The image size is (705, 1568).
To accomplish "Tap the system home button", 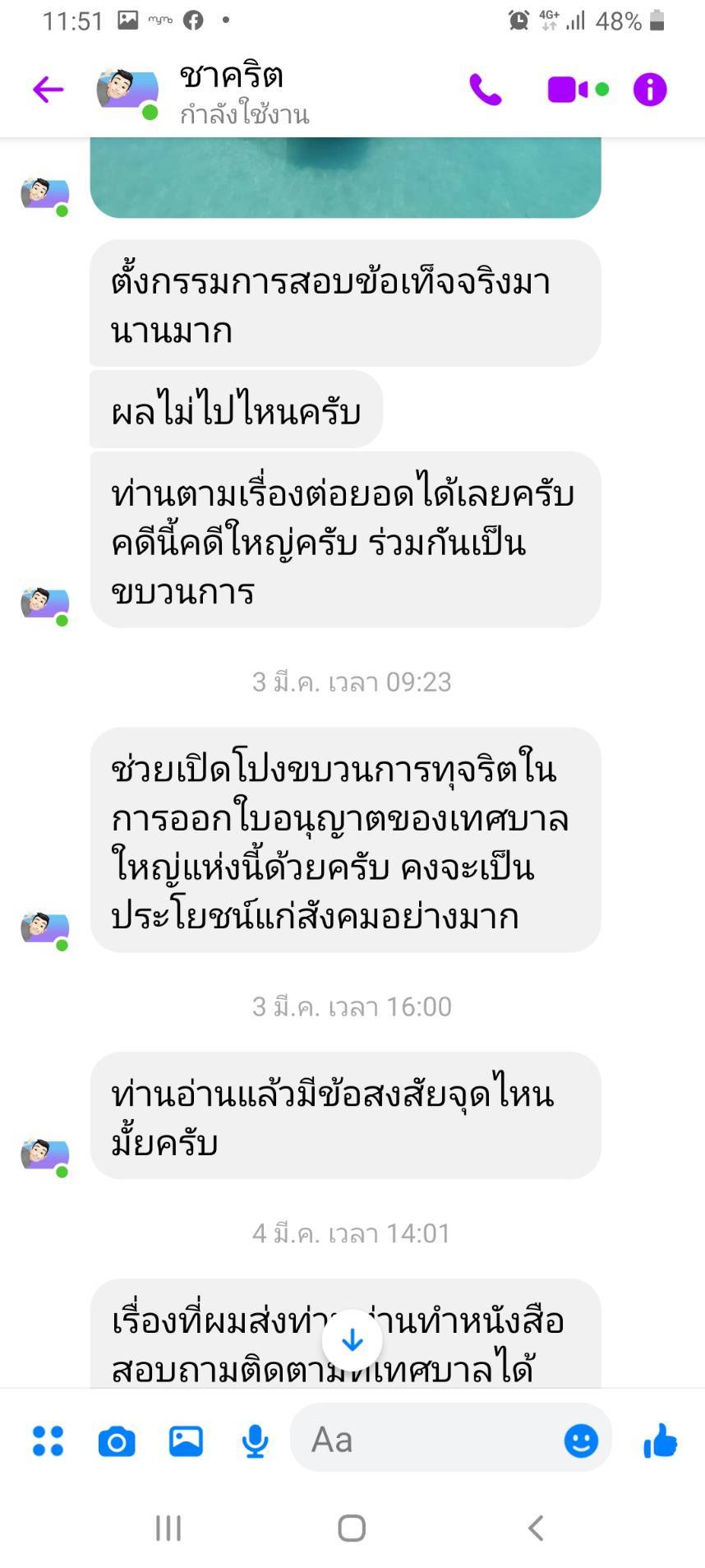I will [352, 1528].
